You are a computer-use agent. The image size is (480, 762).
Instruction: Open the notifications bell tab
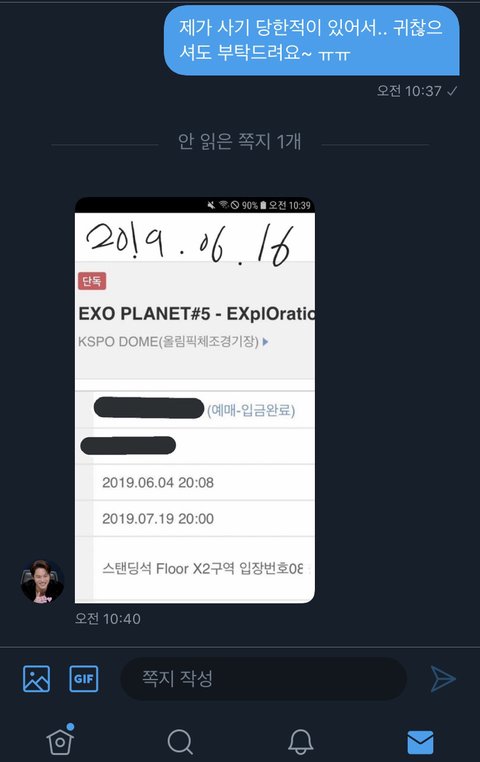click(300, 742)
